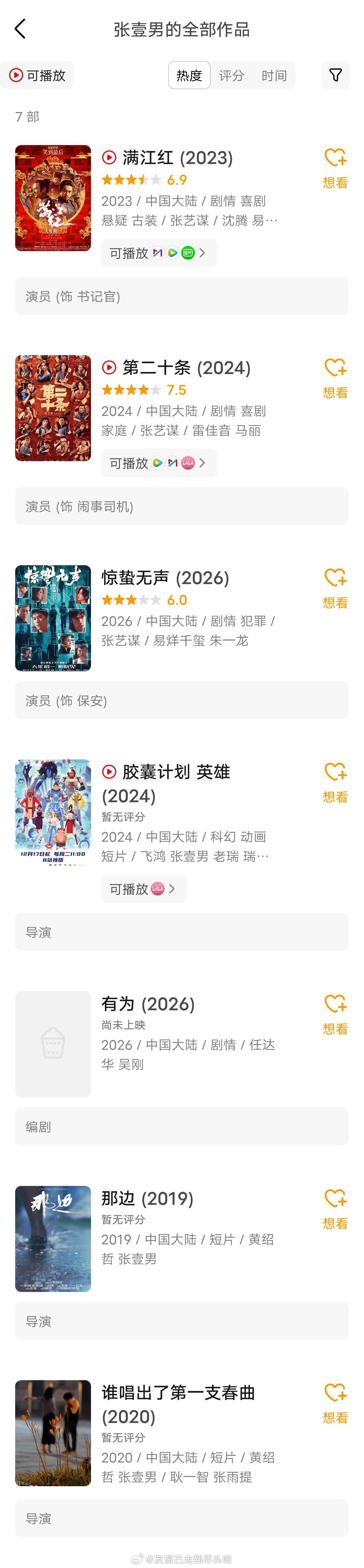Go back using the top-left arrow
Image resolution: width=364 pixels, height=1568 pixels.
[x=20, y=29]
